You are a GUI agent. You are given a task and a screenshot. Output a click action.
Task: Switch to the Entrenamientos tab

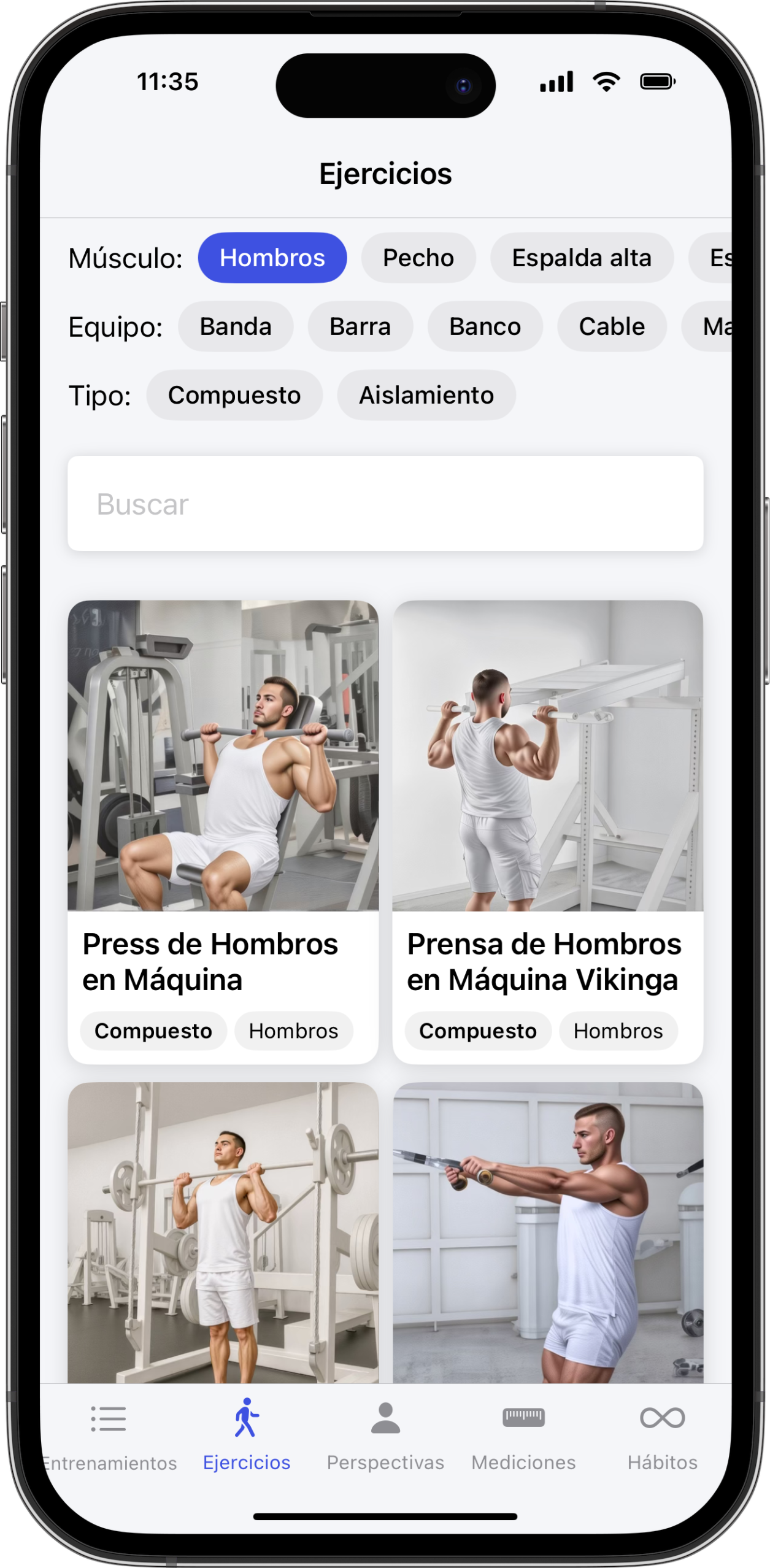pyautogui.click(x=109, y=1437)
